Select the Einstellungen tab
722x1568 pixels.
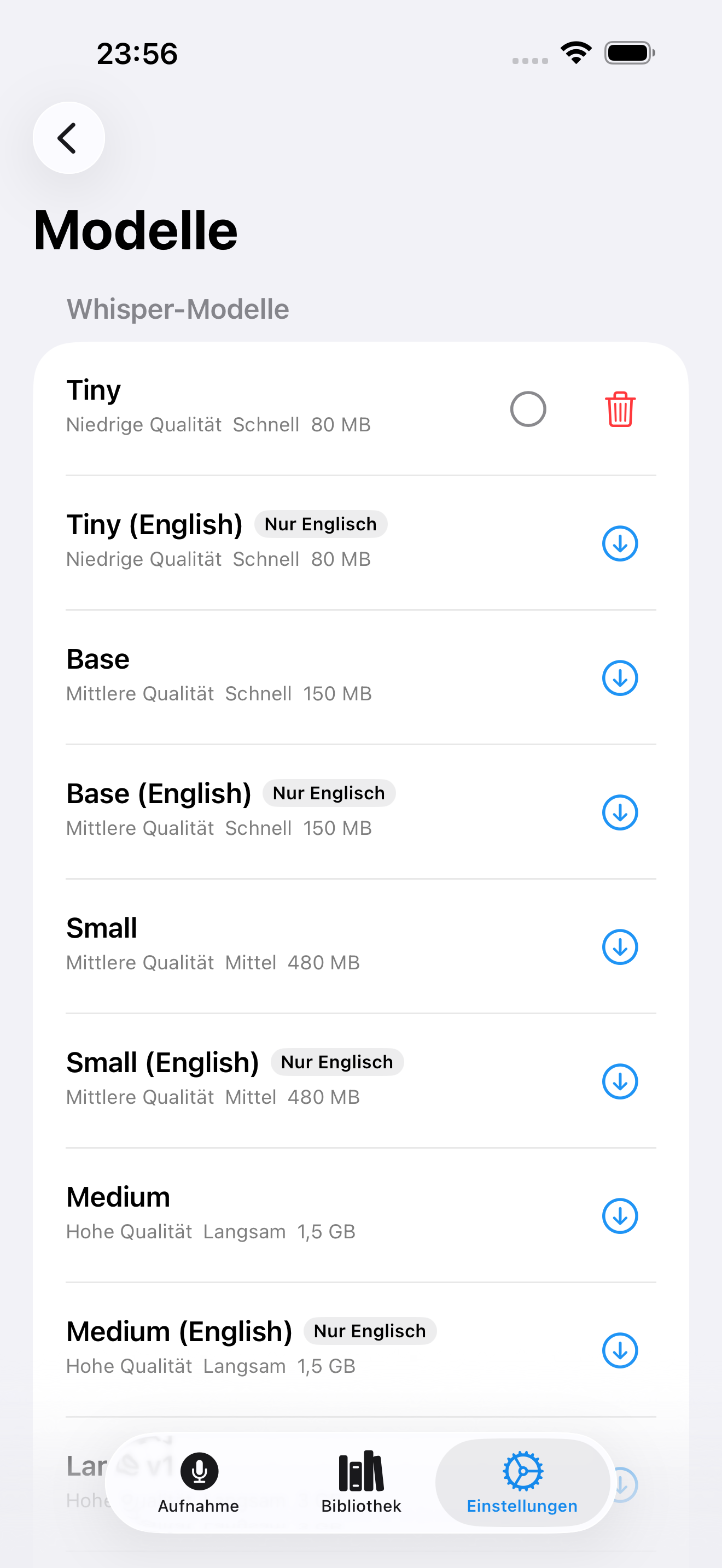522,1483
